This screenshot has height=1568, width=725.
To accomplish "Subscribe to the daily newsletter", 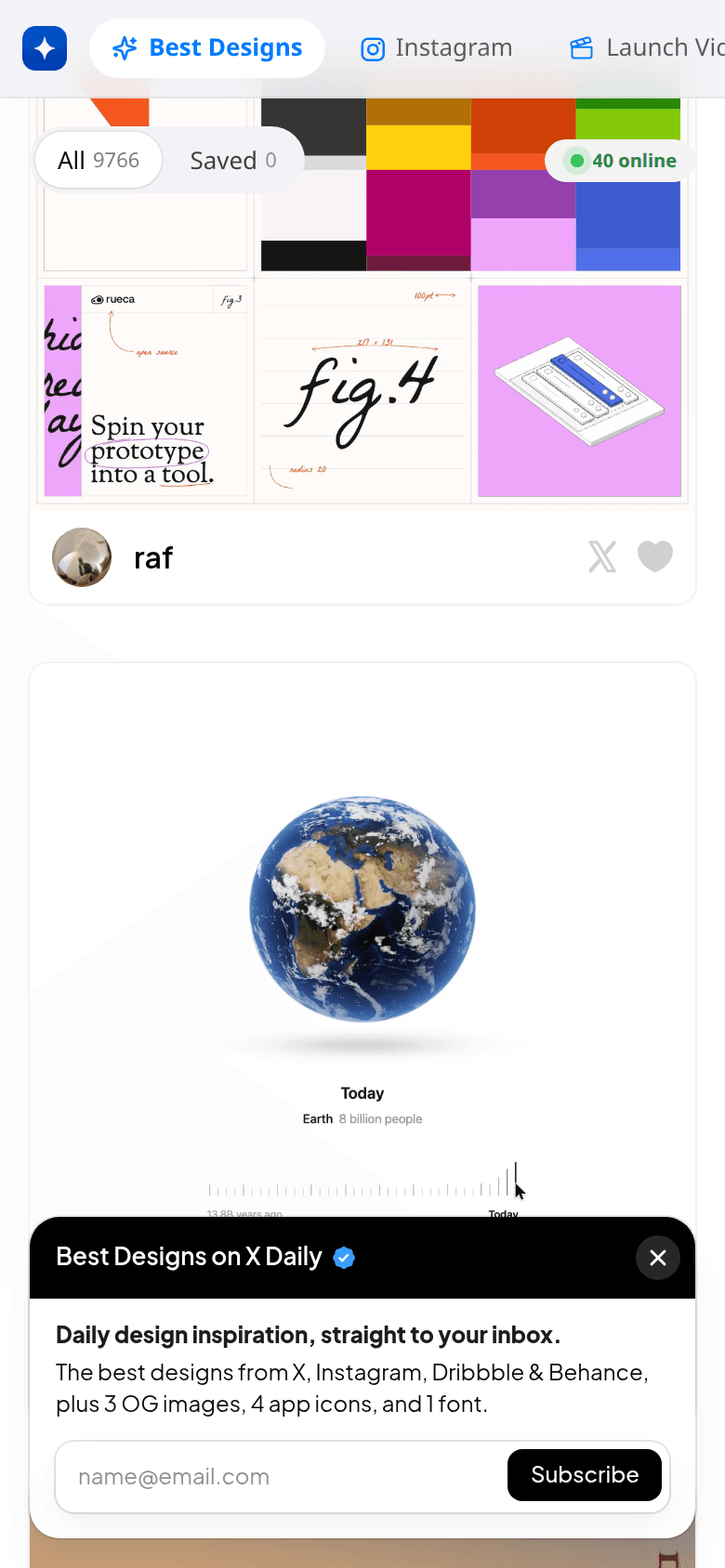I will [585, 1475].
